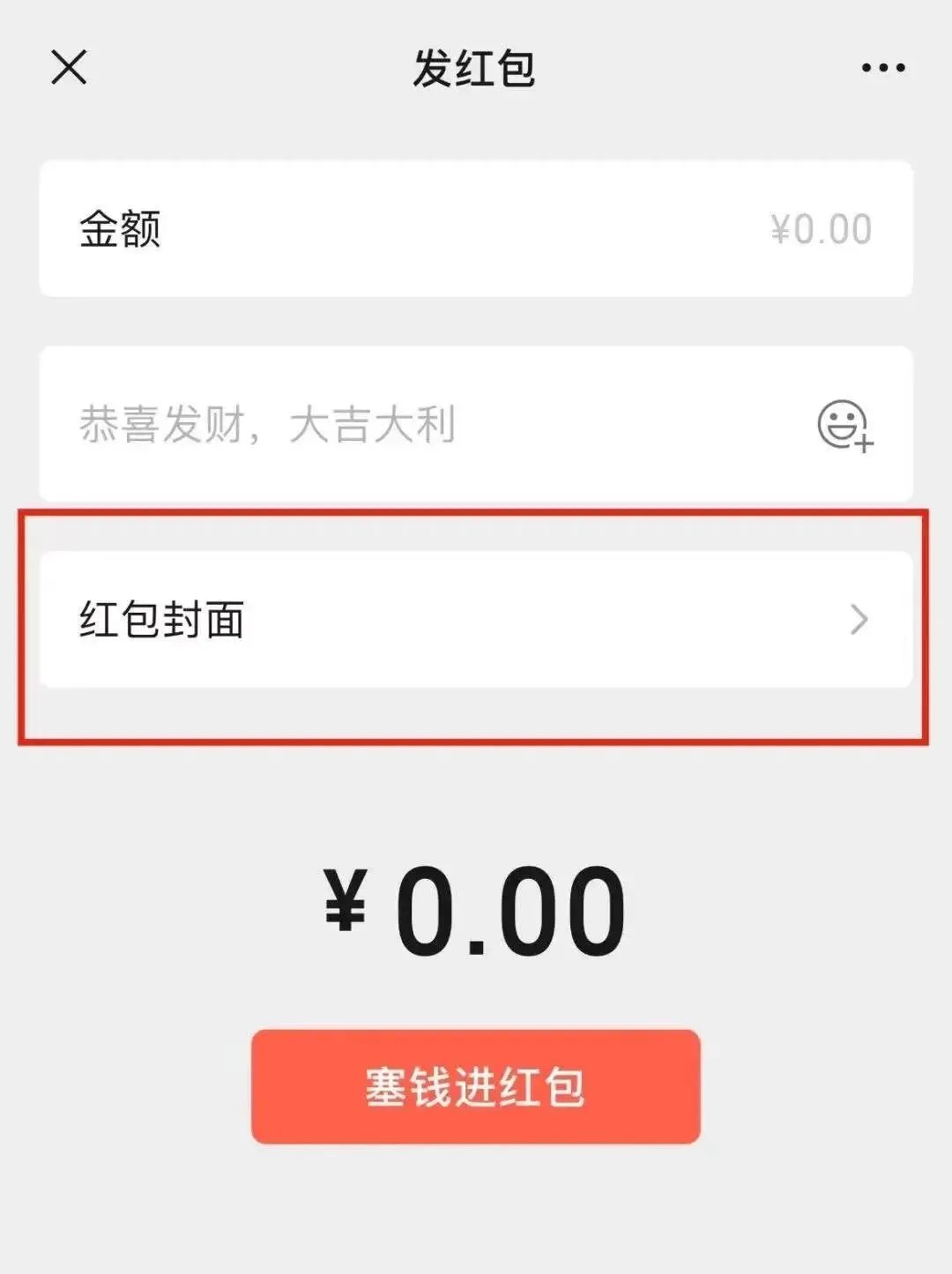Tap the 金额 amount field
The image size is (952, 1274).
click(x=476, y=229)
